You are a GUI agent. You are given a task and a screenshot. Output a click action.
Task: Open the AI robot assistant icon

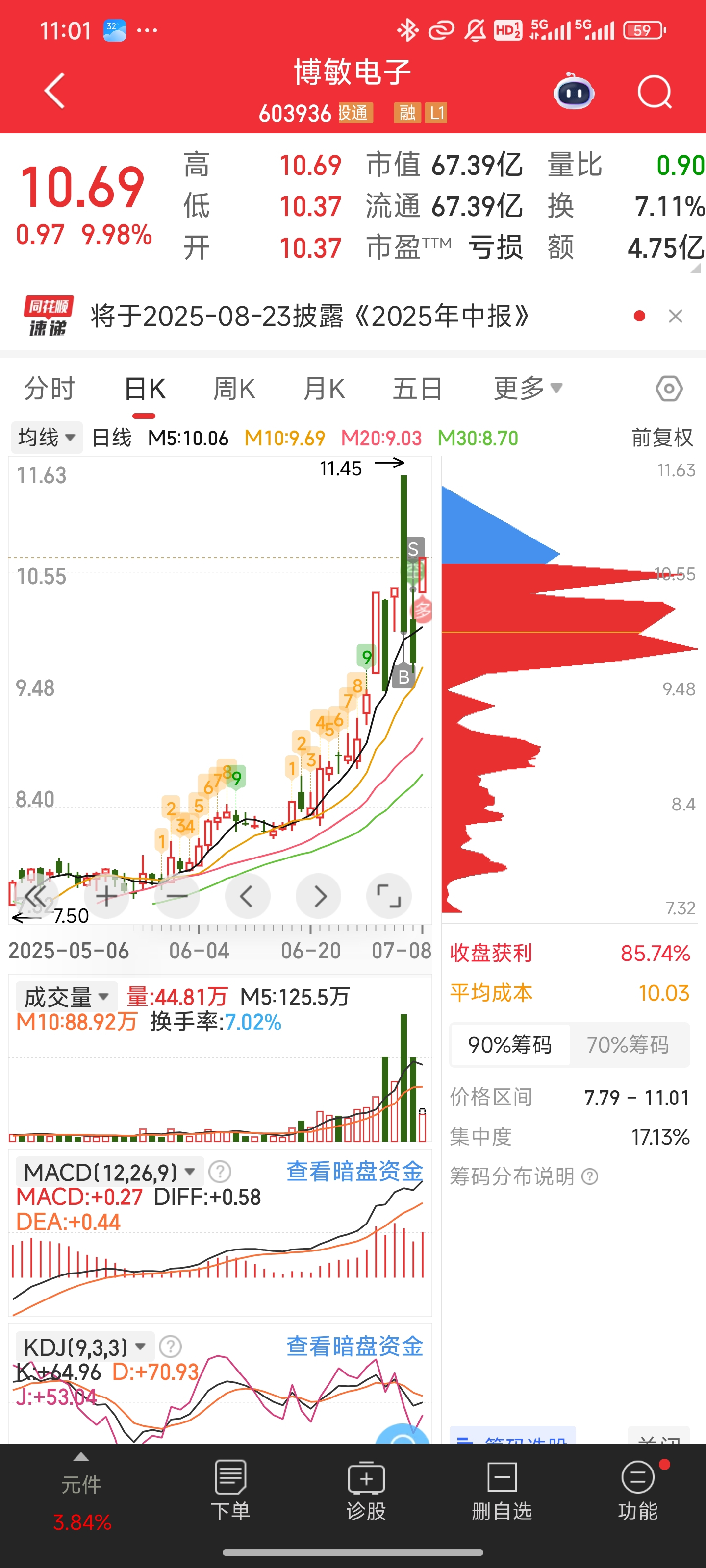point(574,92)
